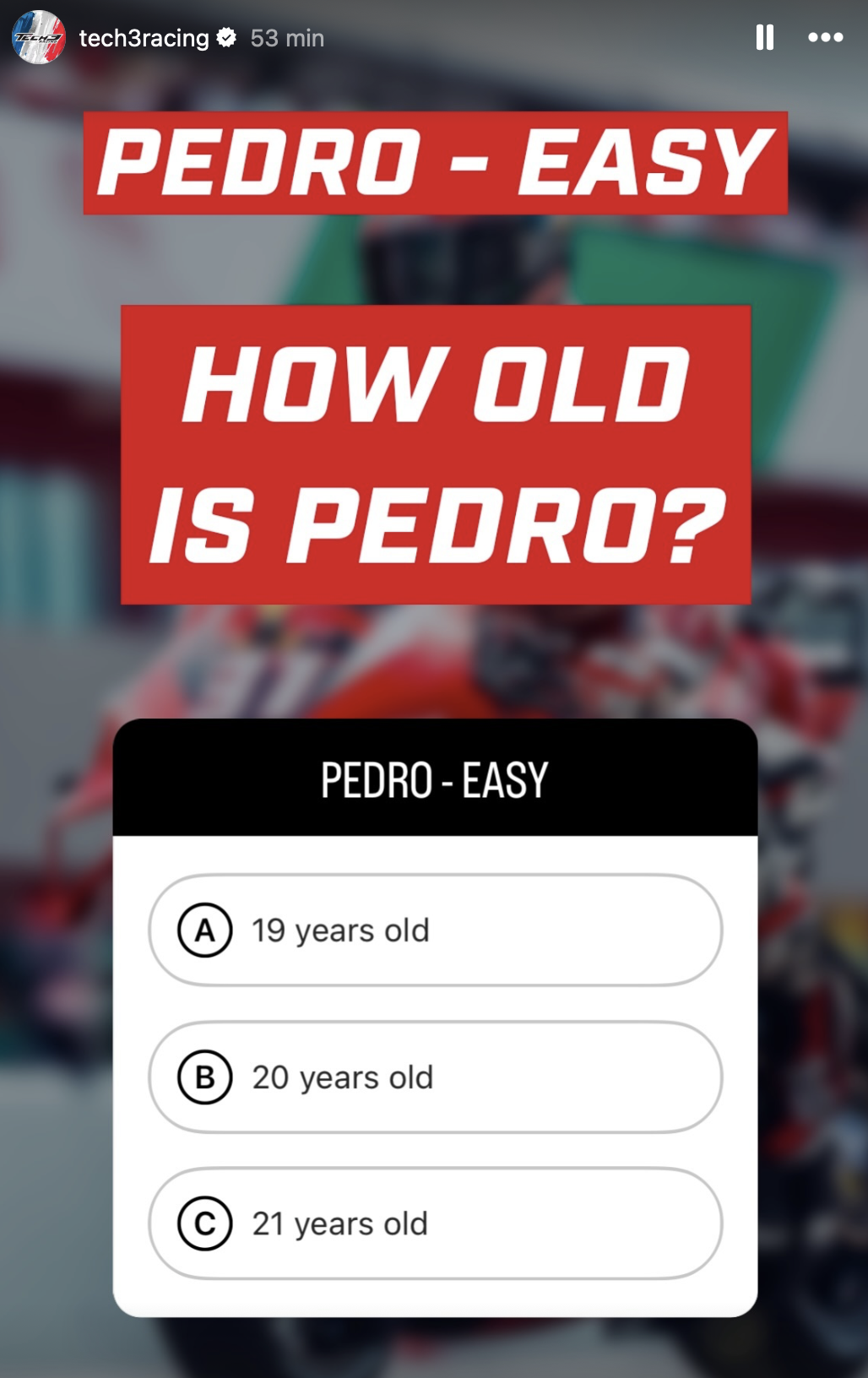Open the three-dot story options menu
This screenshot has width=868, height=1378.
[825, 37]
